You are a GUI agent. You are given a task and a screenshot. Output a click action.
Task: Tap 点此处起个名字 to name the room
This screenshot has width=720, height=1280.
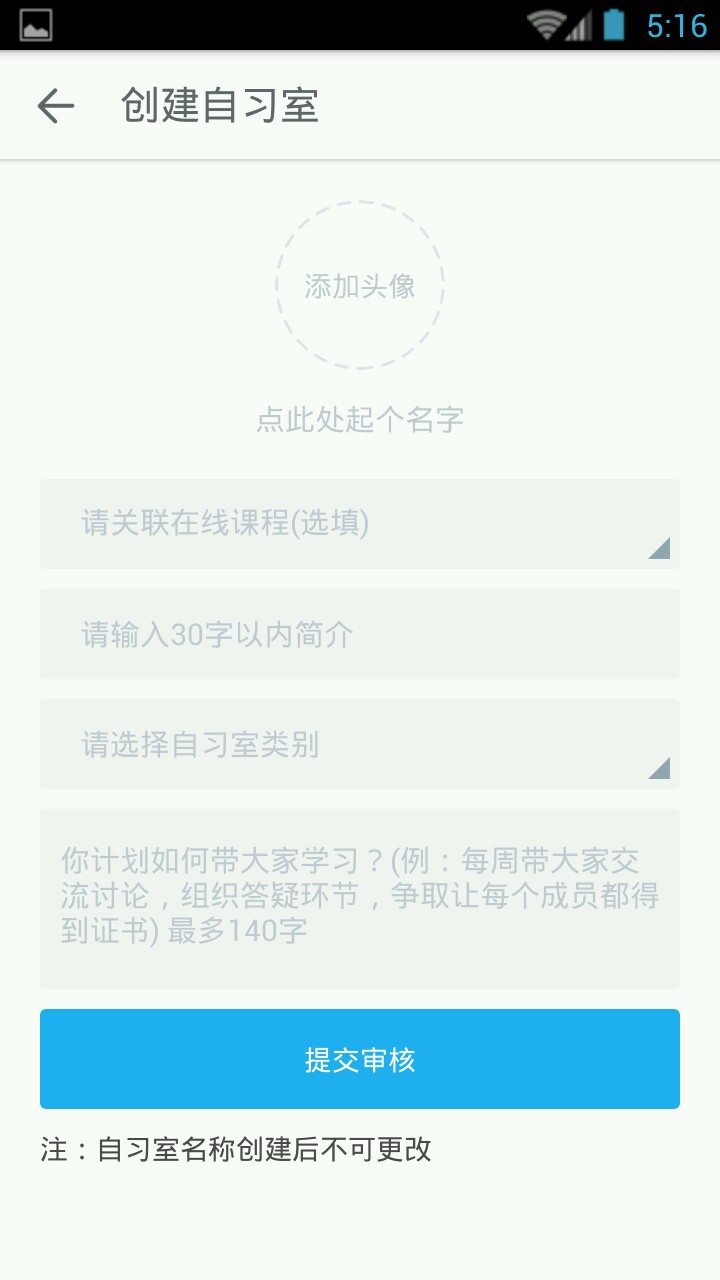point(360,420)
